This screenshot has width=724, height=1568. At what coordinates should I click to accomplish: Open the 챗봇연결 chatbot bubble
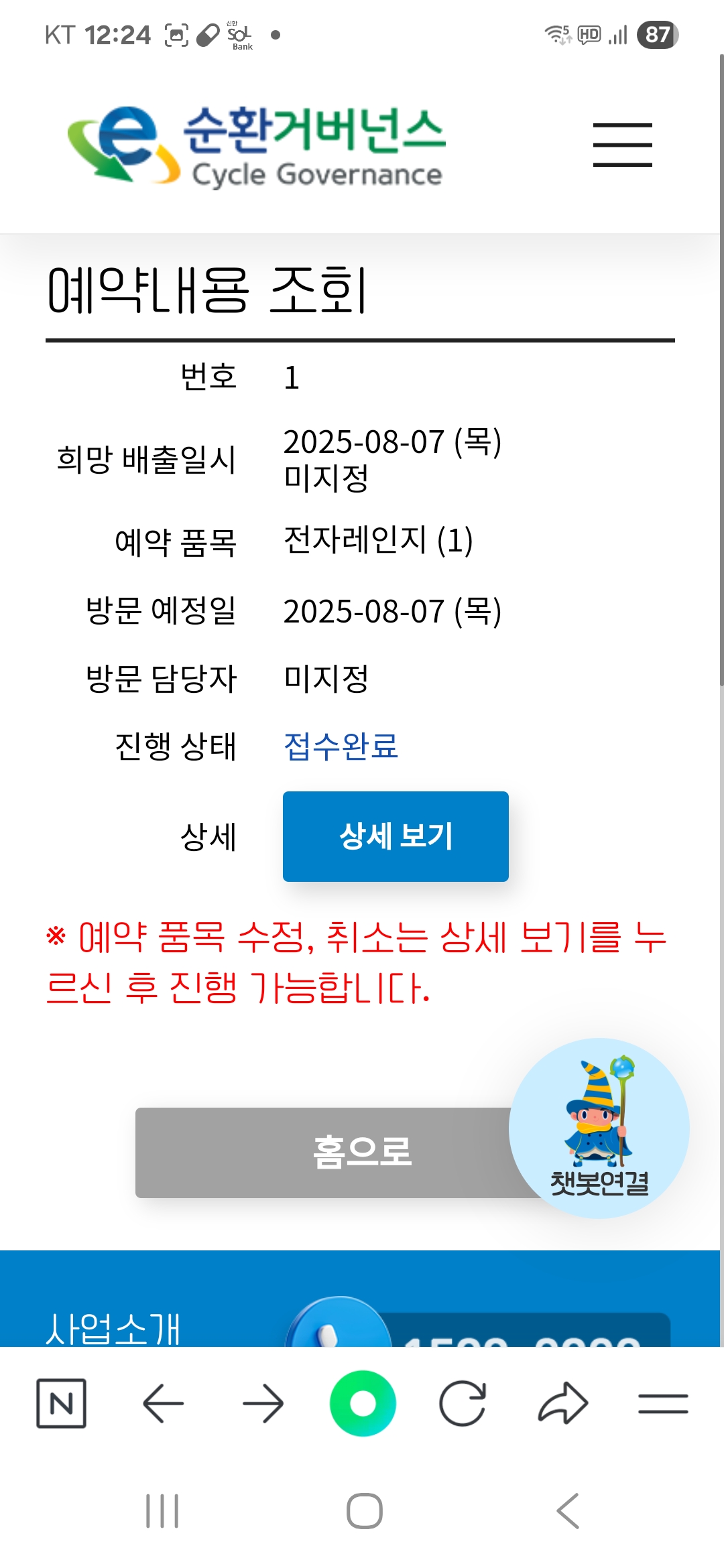click(x=599, y=1128)
